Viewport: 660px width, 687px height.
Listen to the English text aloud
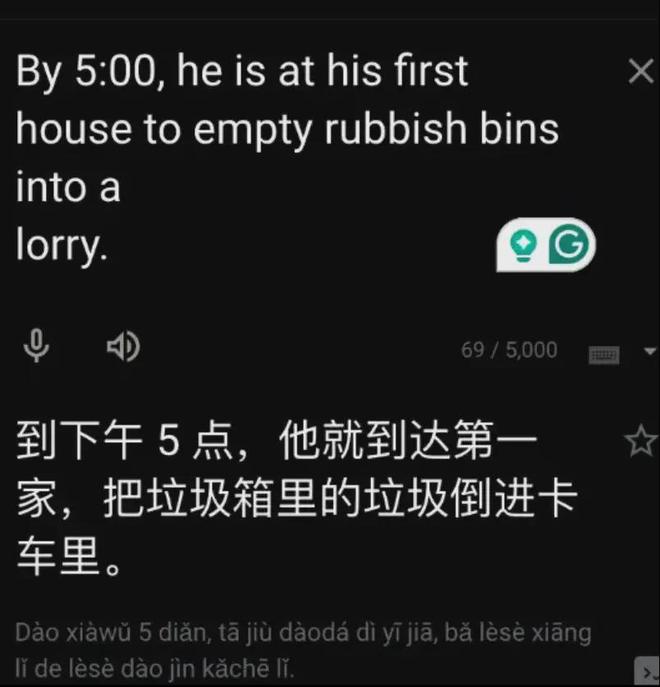[123, 346]
